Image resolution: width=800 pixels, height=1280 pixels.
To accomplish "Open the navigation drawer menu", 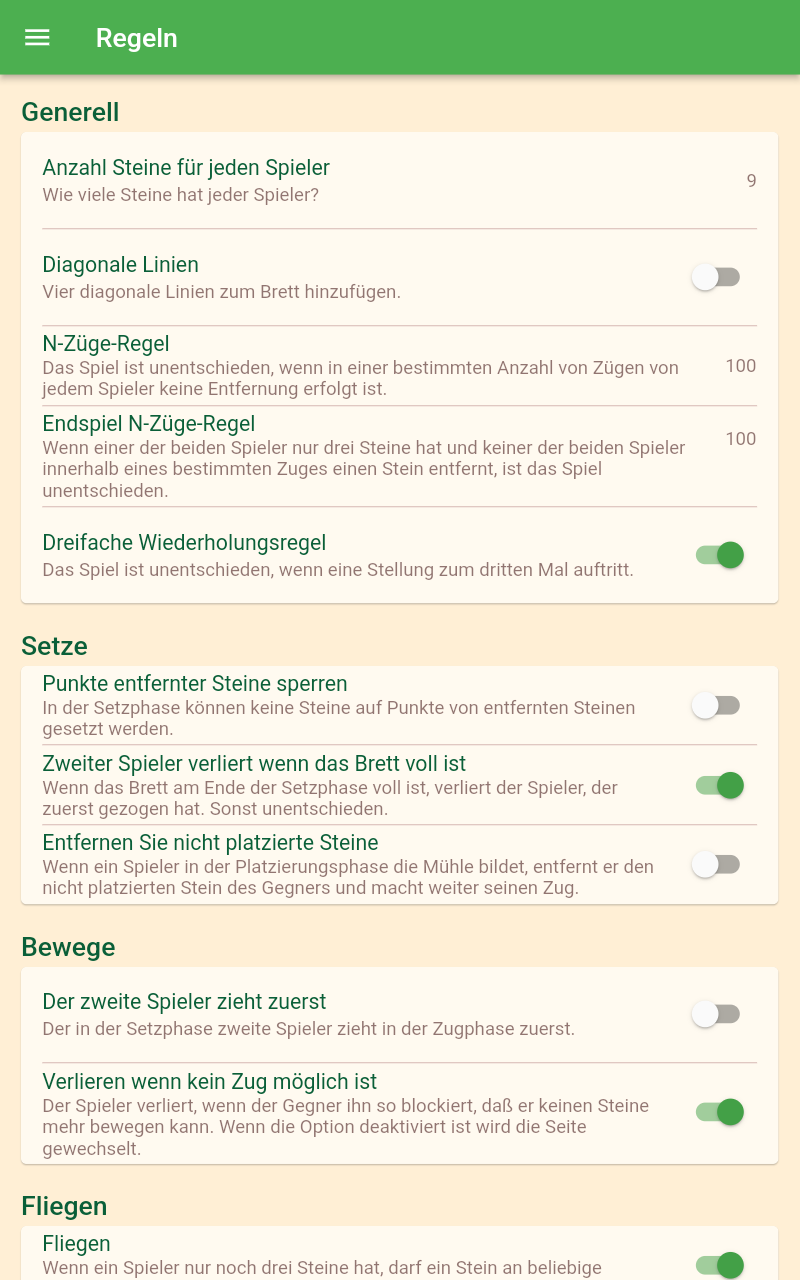I will 37,38.
